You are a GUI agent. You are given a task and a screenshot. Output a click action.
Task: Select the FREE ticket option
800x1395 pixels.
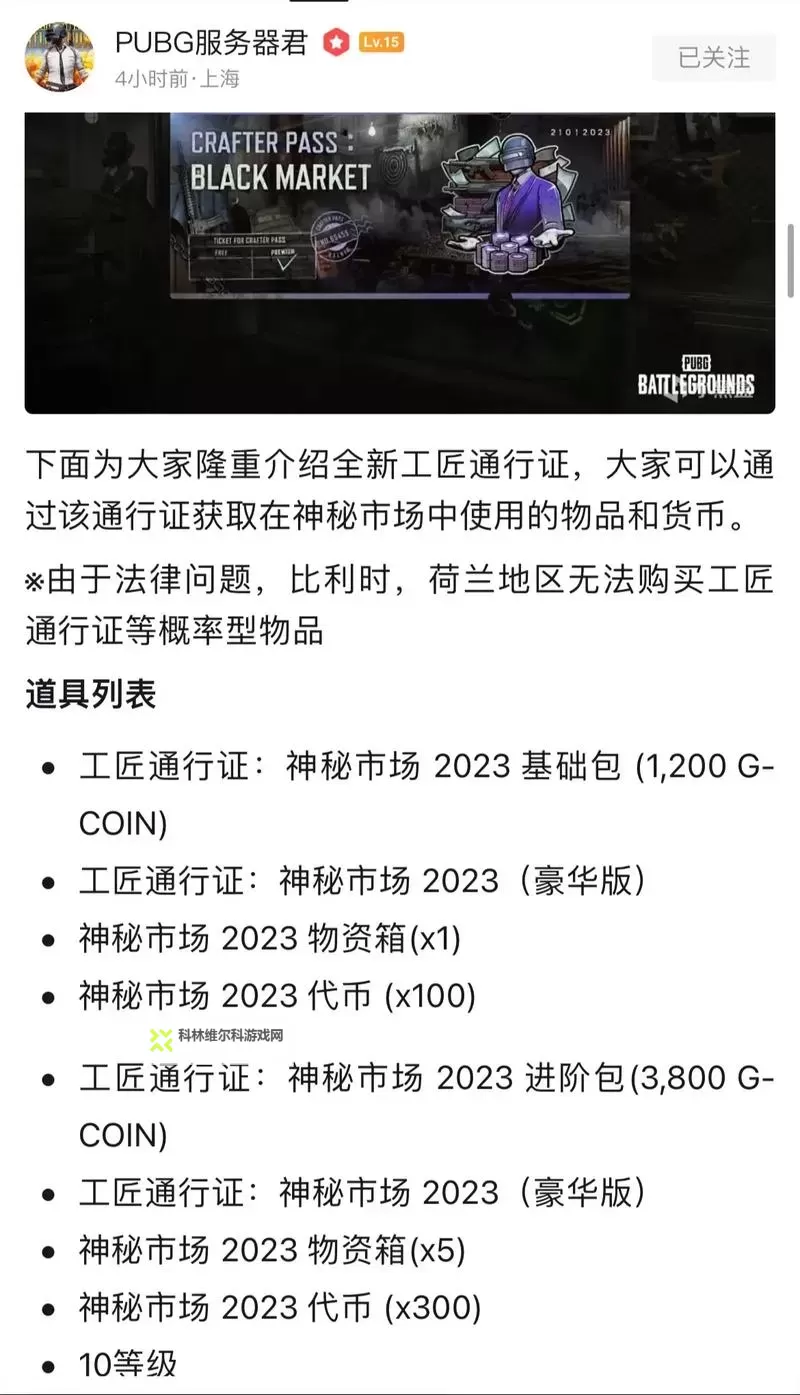pyautogui.click(x=222, y=252)
